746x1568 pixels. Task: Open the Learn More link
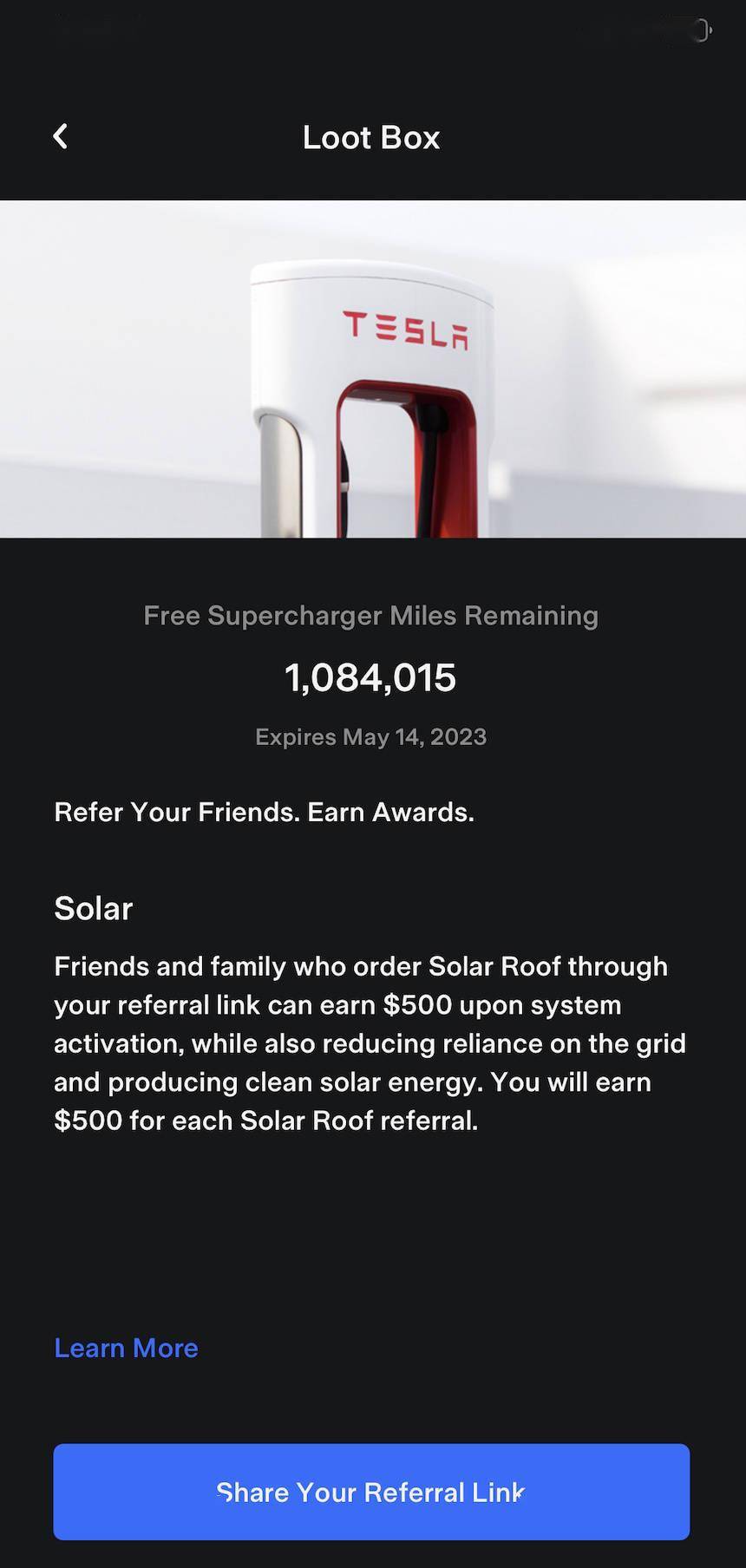(x=126, y=1348)
